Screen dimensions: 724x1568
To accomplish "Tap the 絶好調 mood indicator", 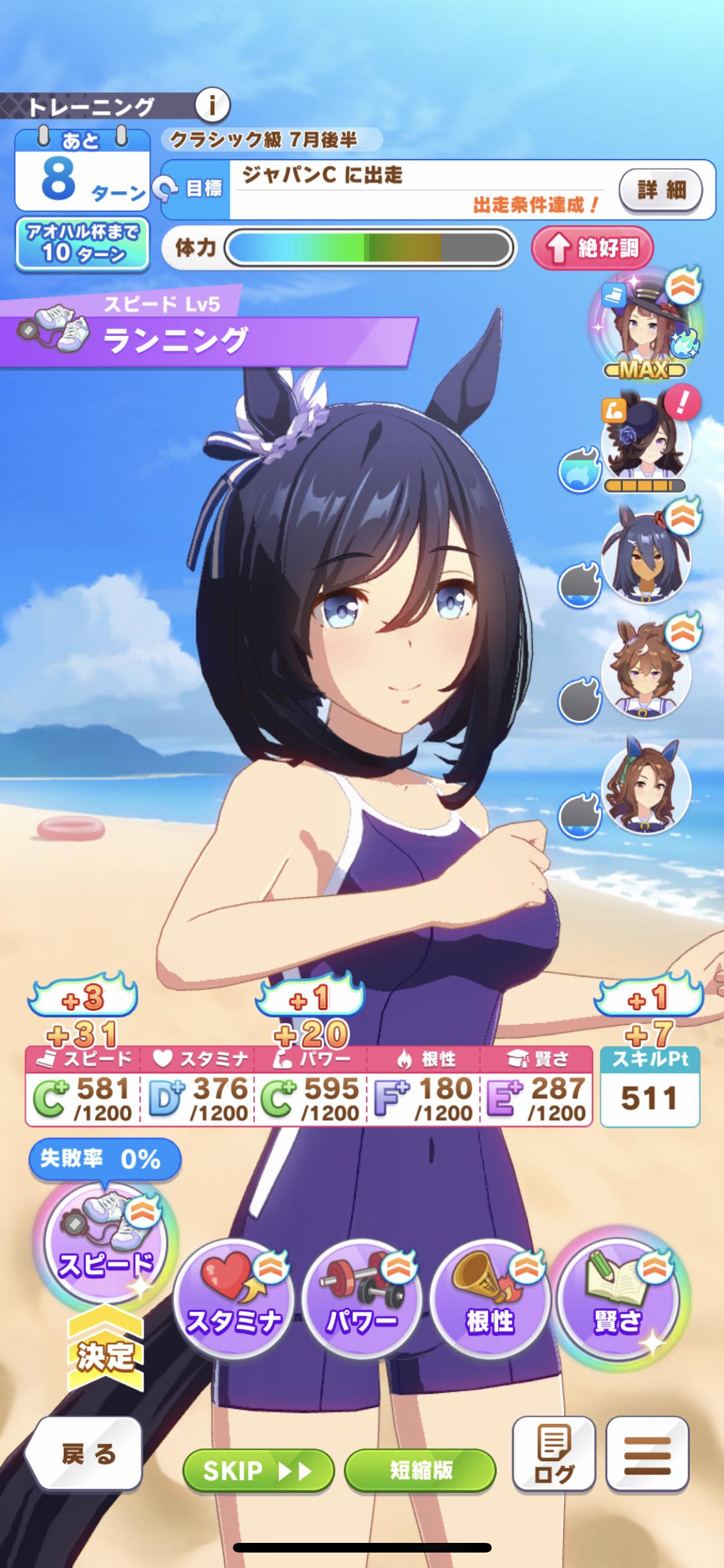I will coord(592,248).
